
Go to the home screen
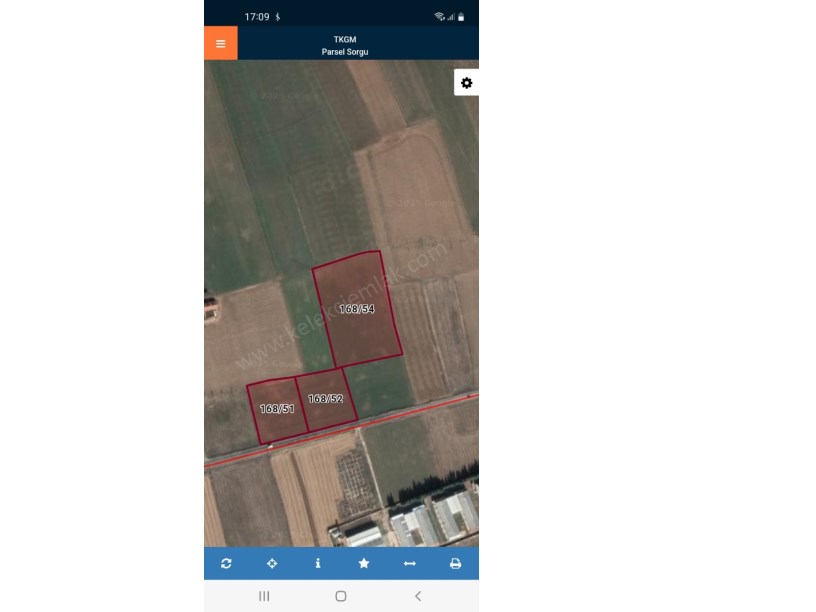click(341, 596)
